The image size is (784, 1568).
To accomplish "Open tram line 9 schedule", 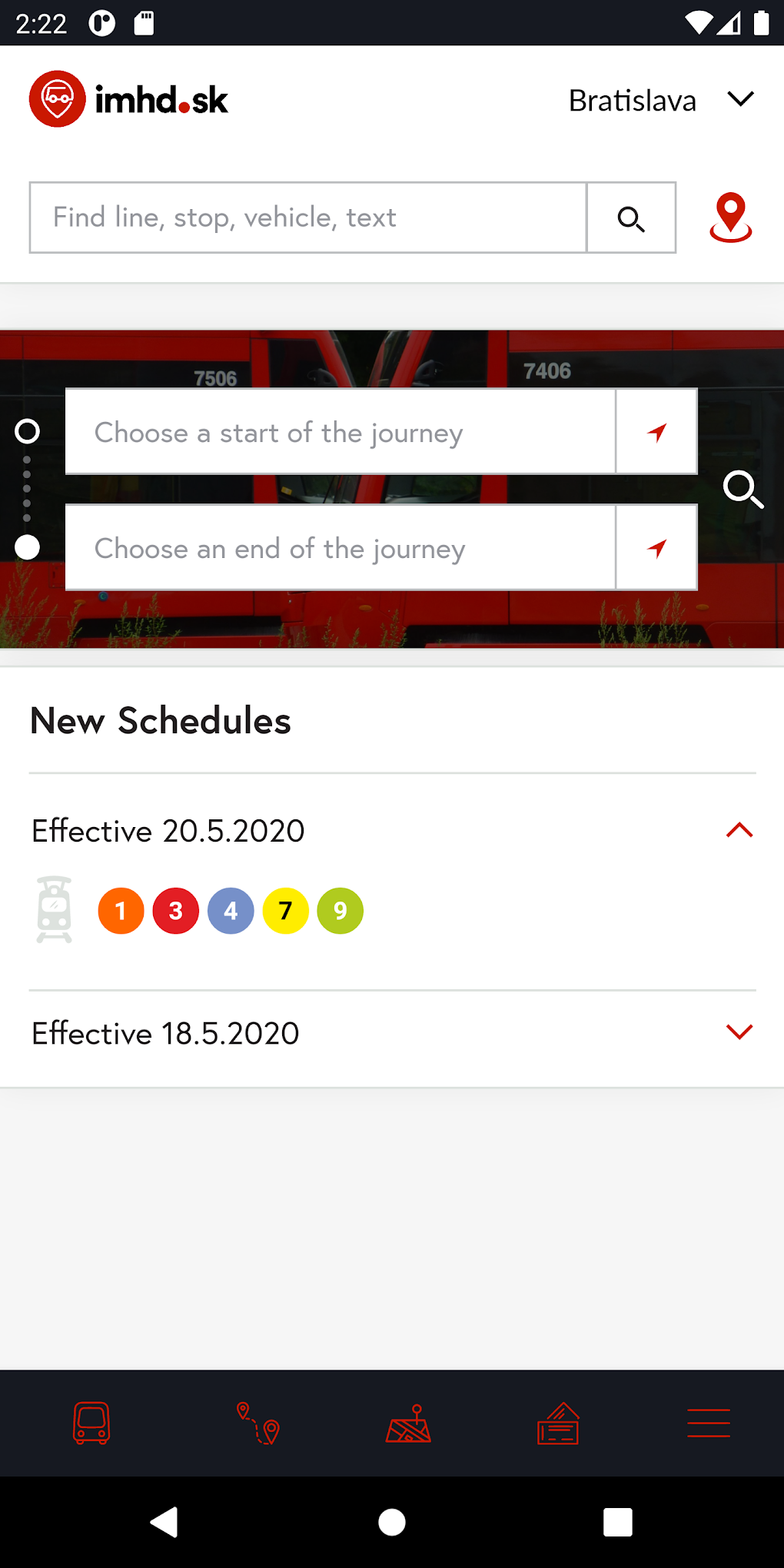I will [x=341, y=911].
